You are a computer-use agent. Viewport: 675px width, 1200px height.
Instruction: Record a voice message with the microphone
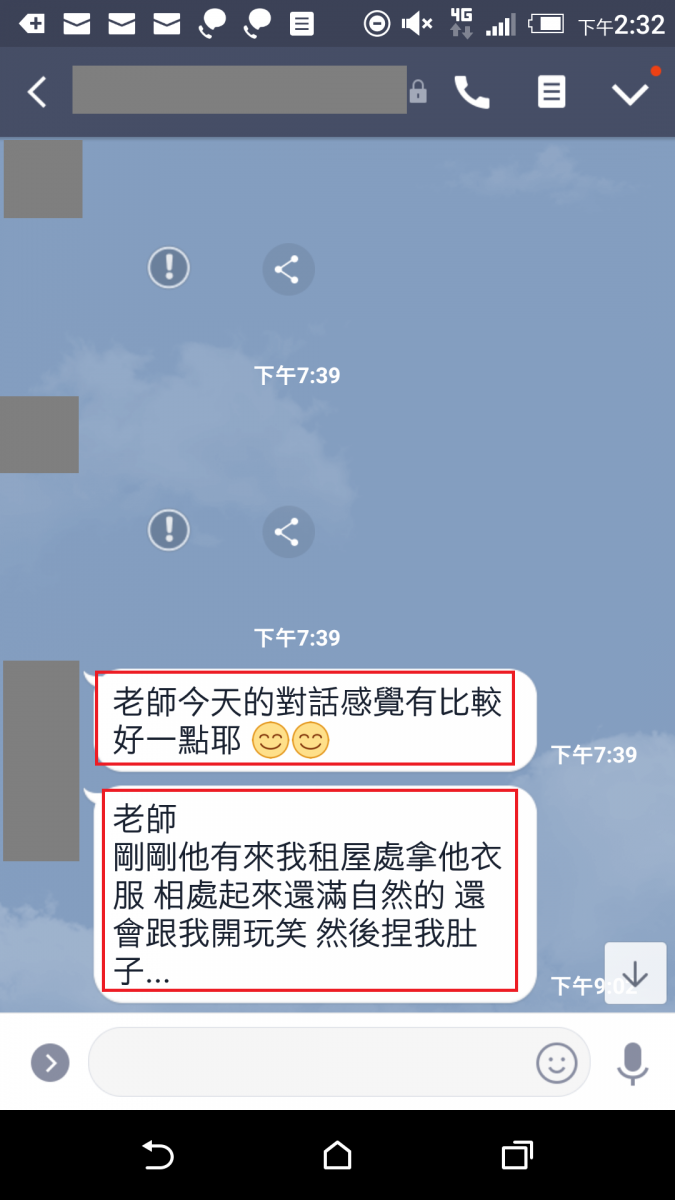632,1062
